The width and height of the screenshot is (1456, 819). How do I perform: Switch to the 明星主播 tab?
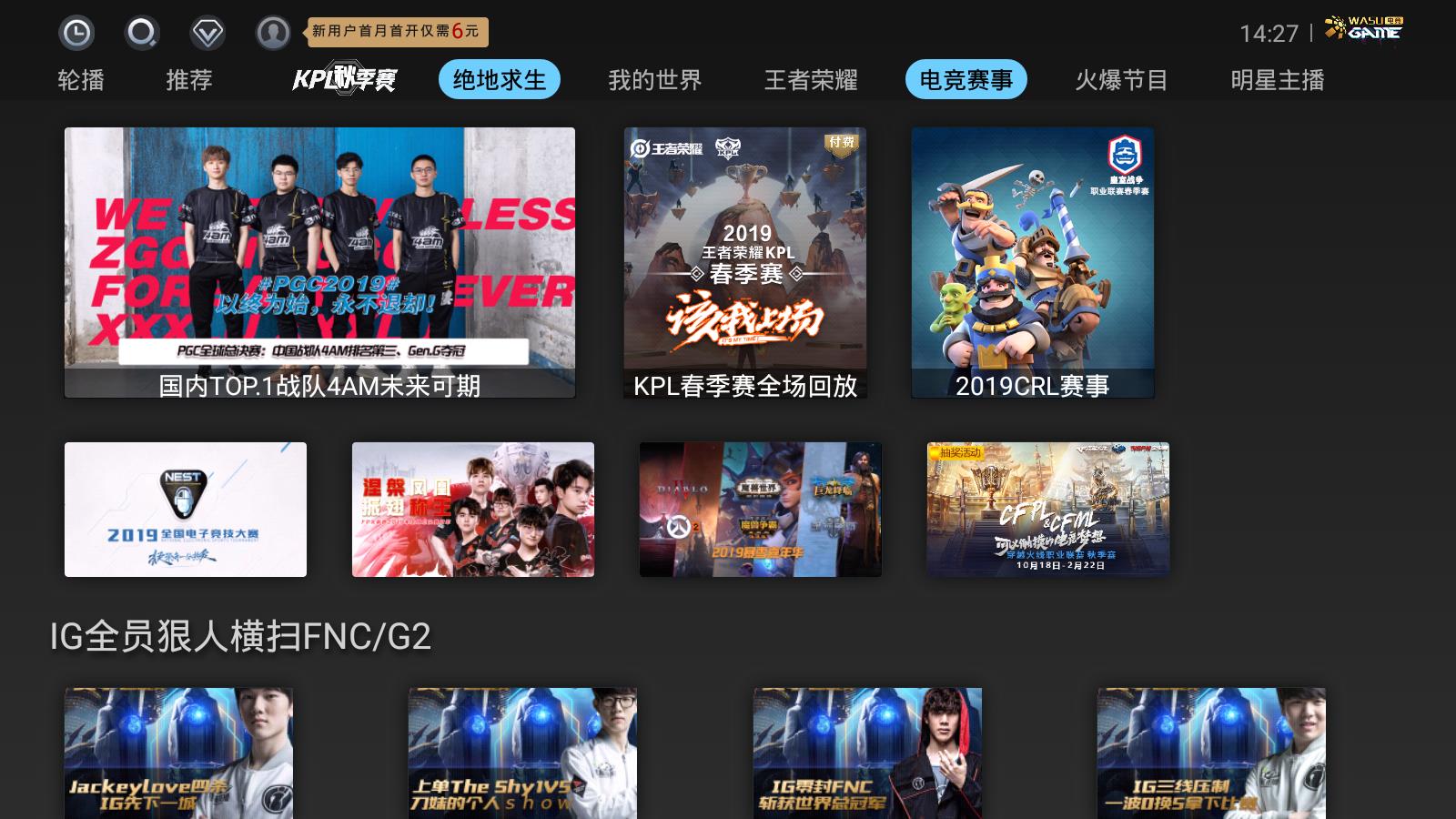[x=1277, y=80]
